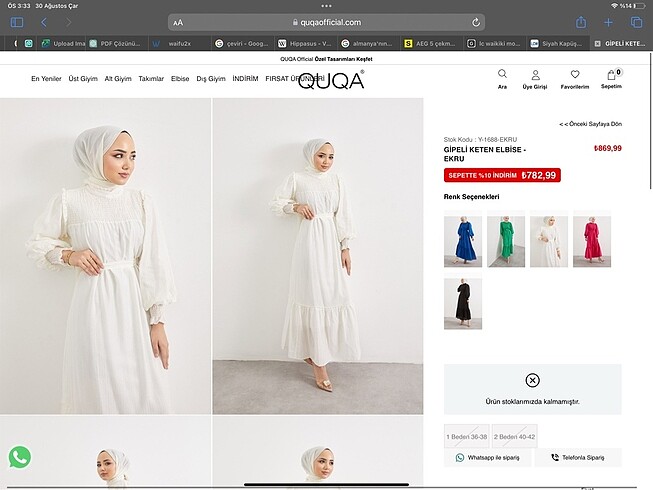Tap the Safari address bar quqaofficial.com
653x490 pixels.
click(x=326, y=22)
